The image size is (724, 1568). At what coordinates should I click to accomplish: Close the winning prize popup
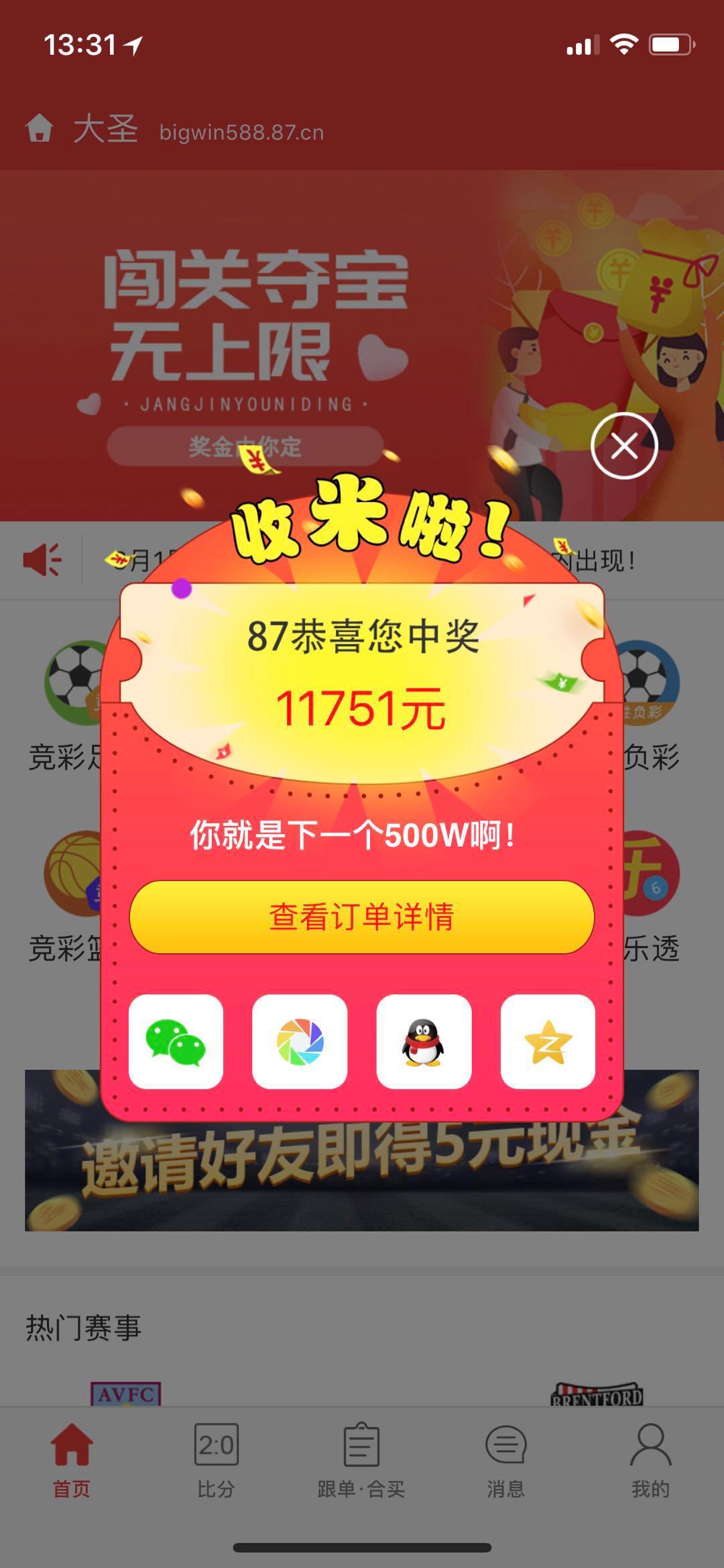coord(624,446)
